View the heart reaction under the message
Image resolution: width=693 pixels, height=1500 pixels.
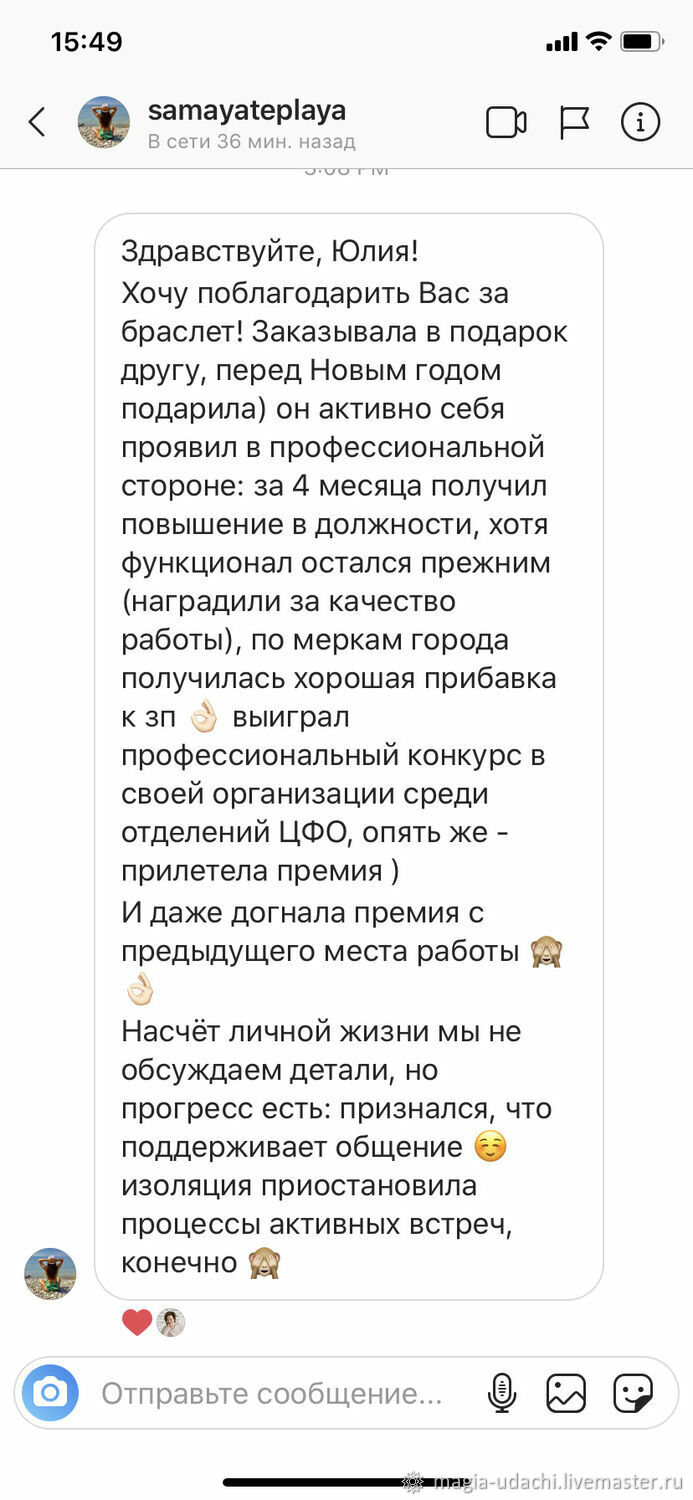pyautogui.click(x=137, y=1322)
